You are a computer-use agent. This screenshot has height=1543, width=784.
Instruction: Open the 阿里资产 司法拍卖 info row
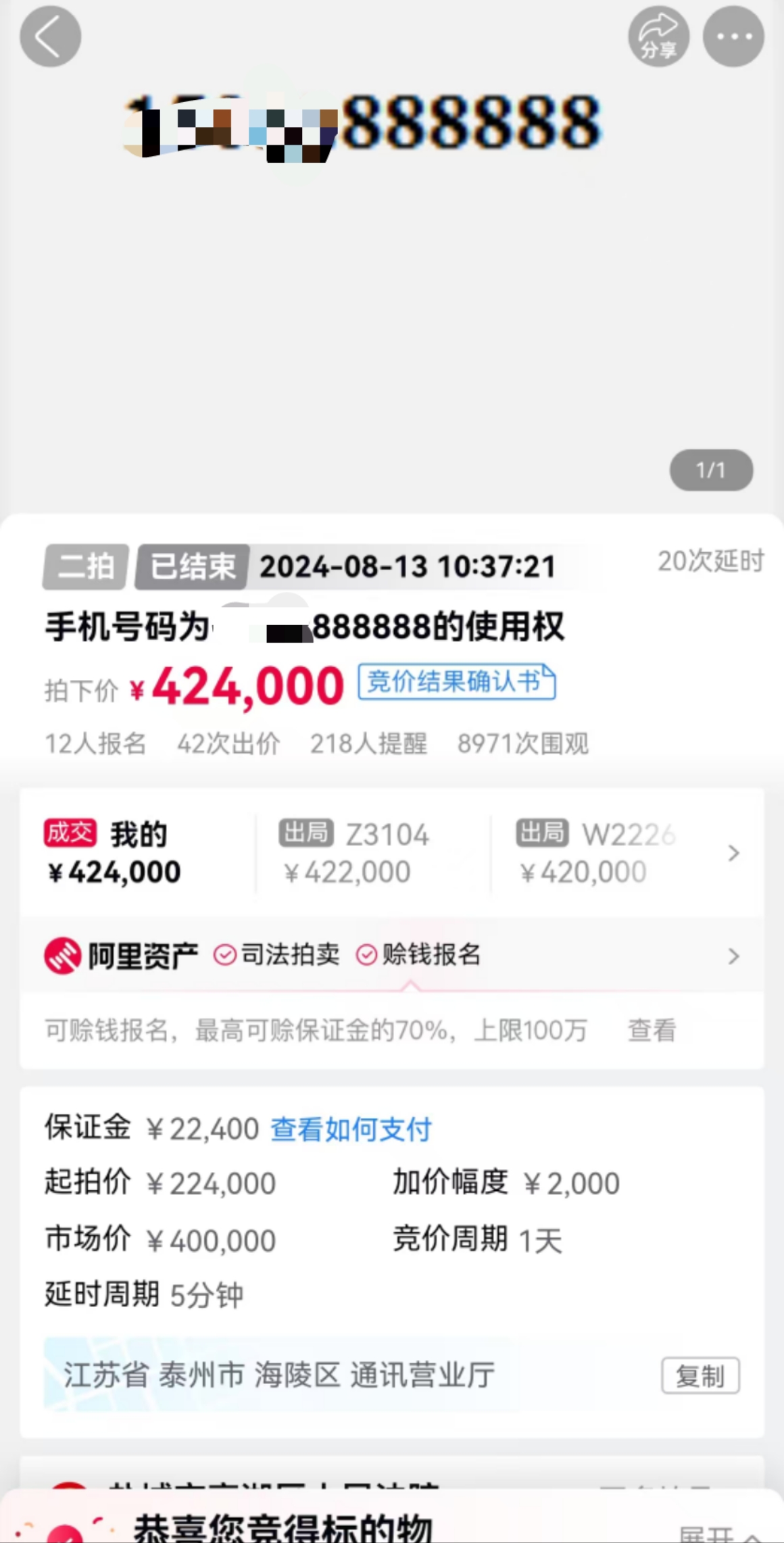tap(392, 955)
